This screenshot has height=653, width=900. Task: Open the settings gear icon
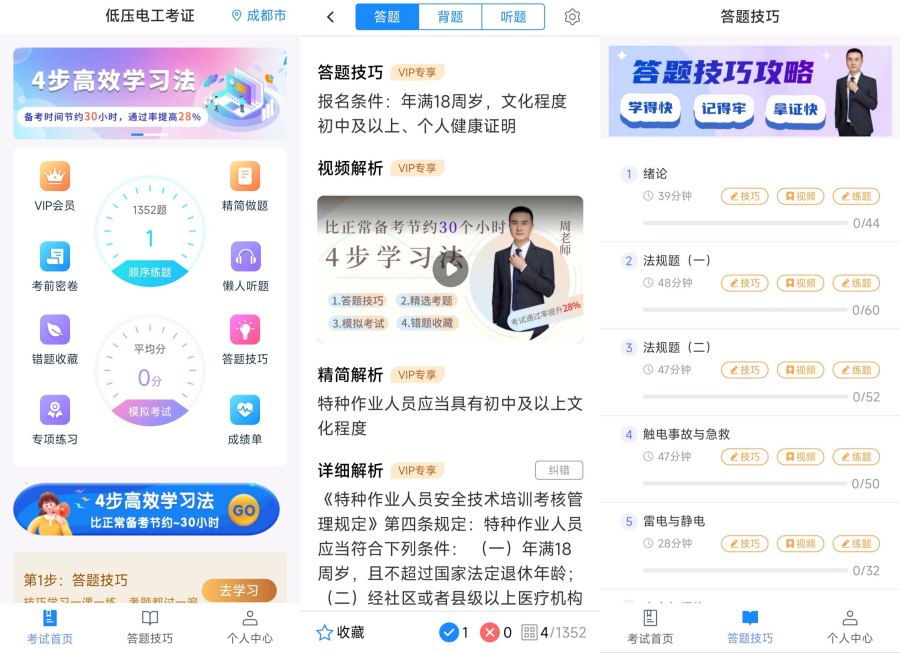(x=572, y=17)
